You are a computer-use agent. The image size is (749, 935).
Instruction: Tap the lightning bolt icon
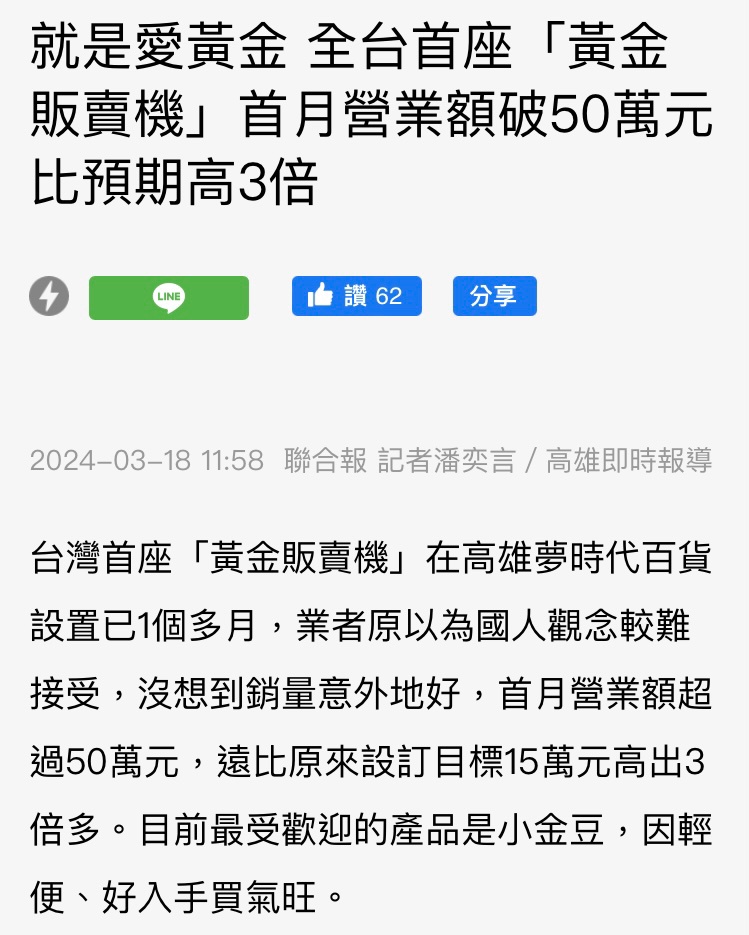pyautogui.click(x=49, y=297)
